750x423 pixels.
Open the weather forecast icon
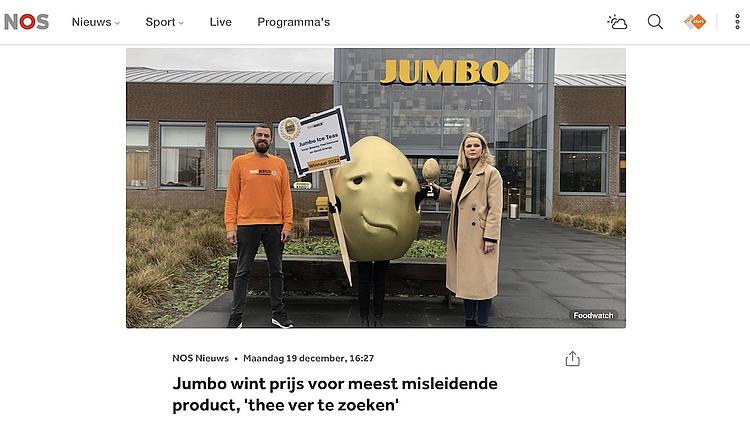tap(617, 22)
